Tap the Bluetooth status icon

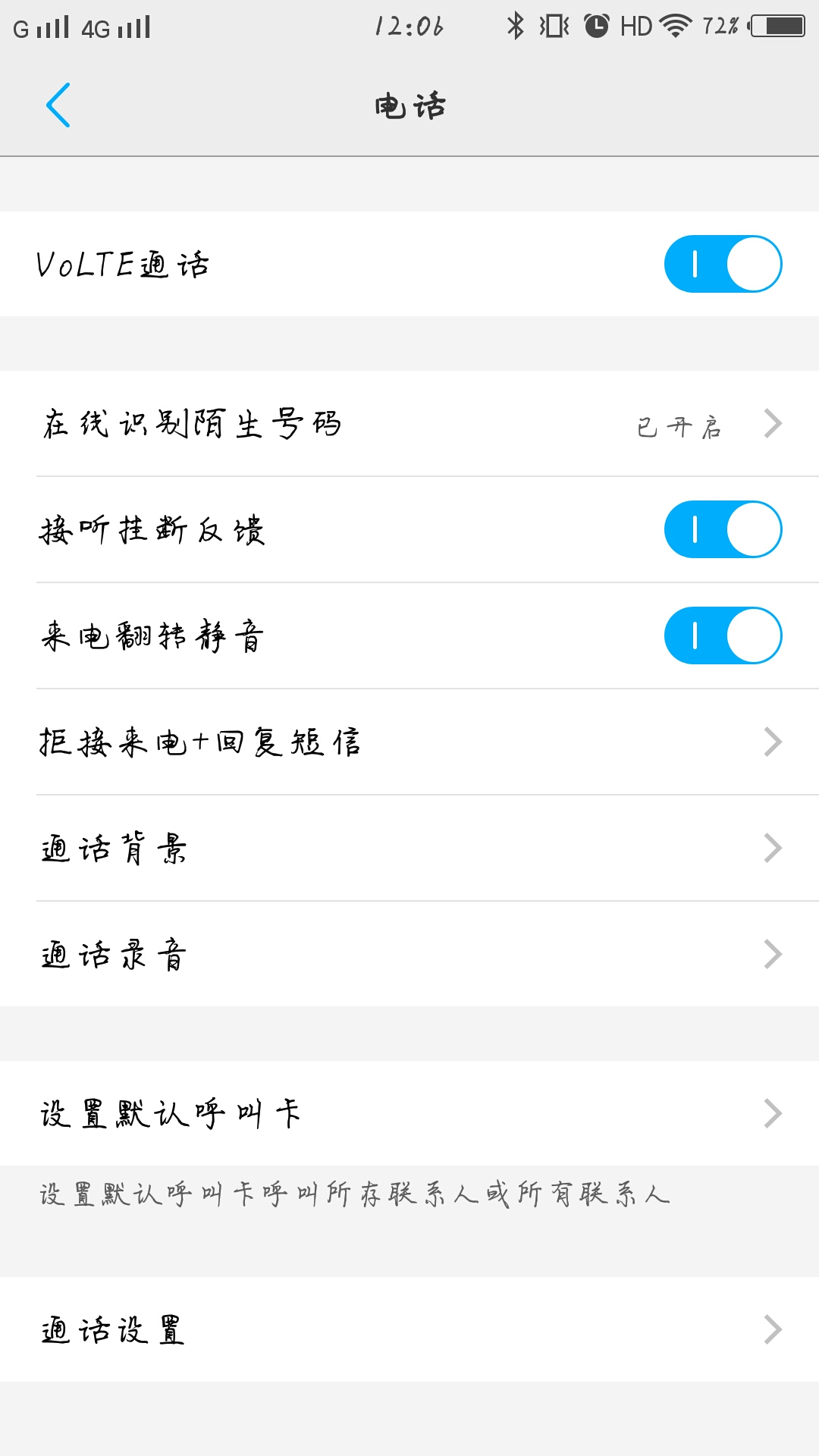(x=513, y=27)
